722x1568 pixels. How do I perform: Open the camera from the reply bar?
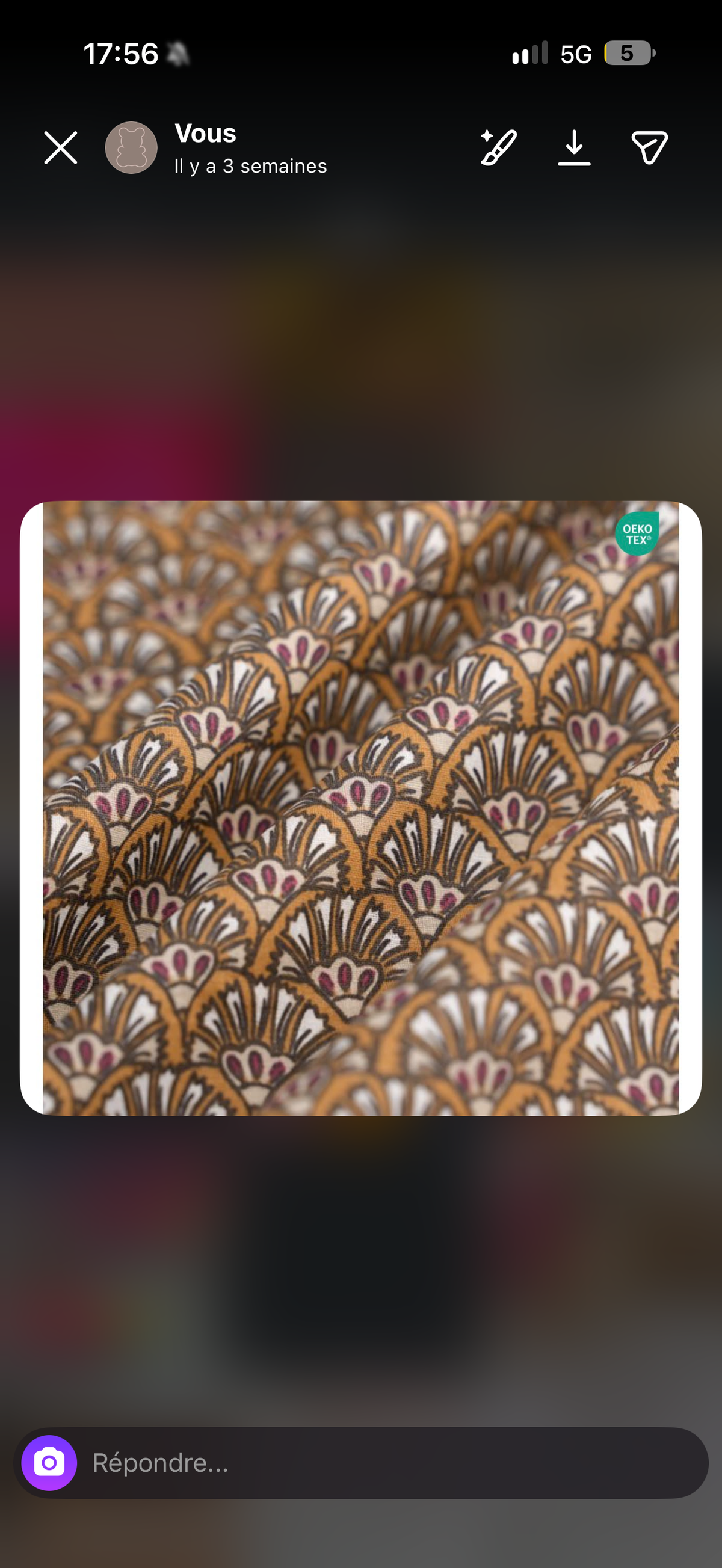[49, 1463]
